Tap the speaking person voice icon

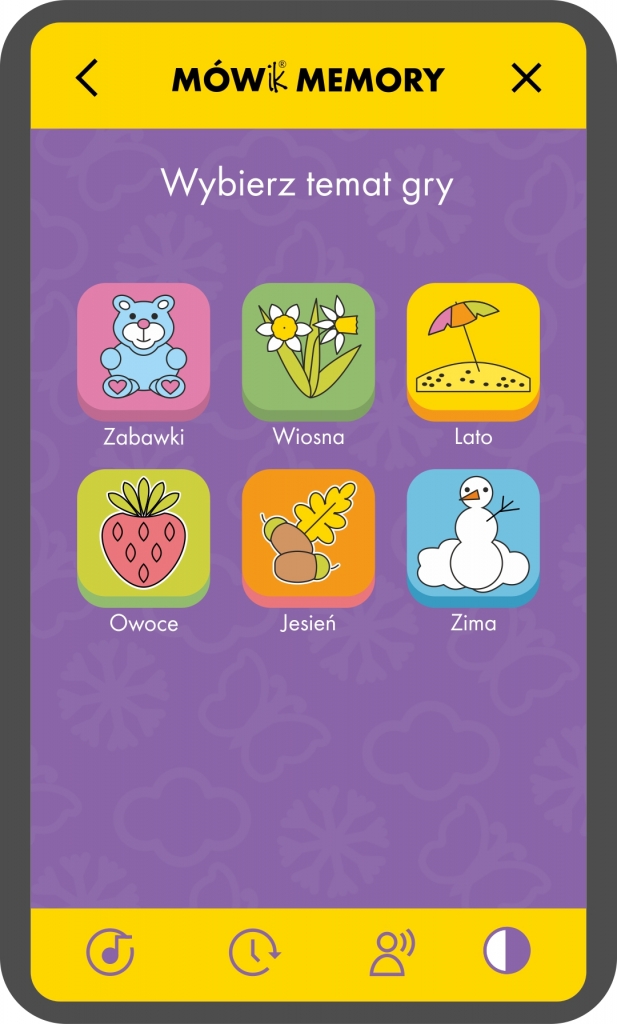[x=392, y=952]
